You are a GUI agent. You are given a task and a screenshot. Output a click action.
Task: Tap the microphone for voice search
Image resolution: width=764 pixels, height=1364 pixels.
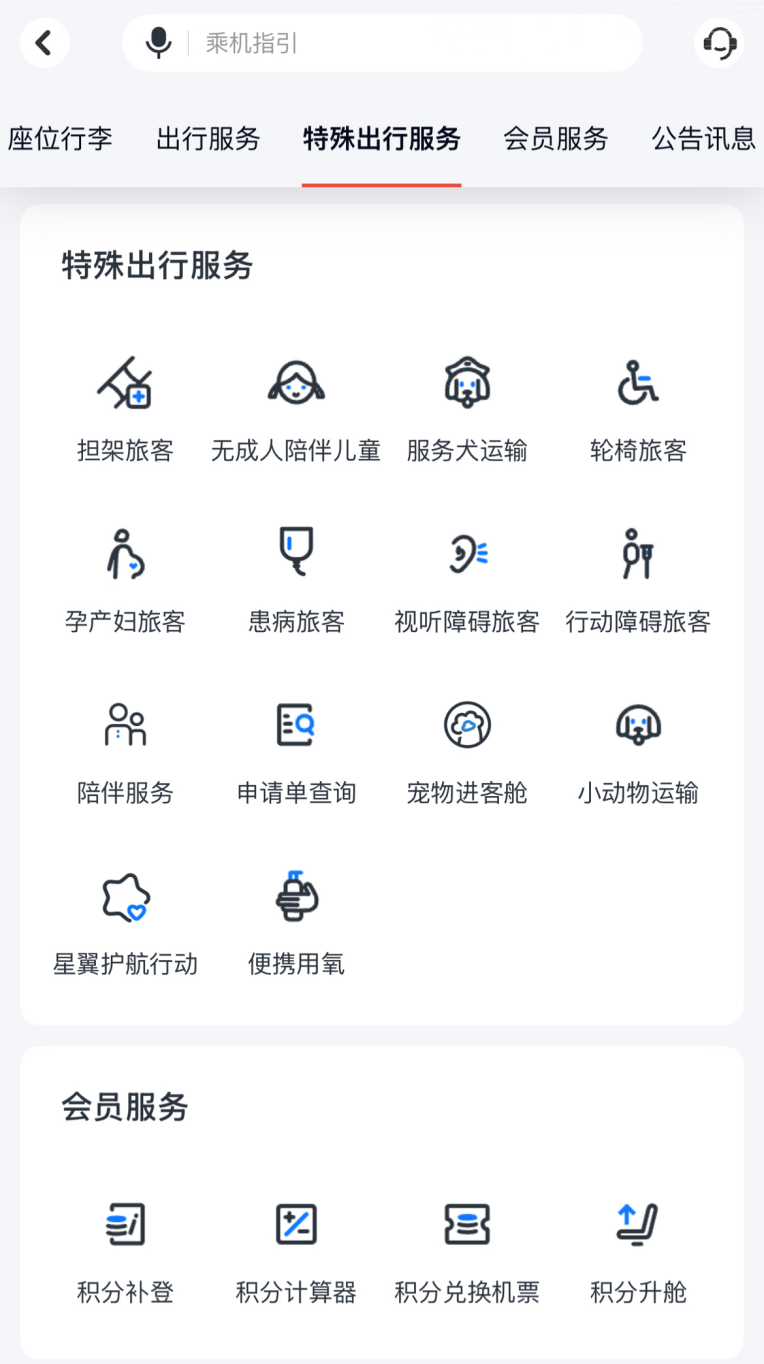158,43
